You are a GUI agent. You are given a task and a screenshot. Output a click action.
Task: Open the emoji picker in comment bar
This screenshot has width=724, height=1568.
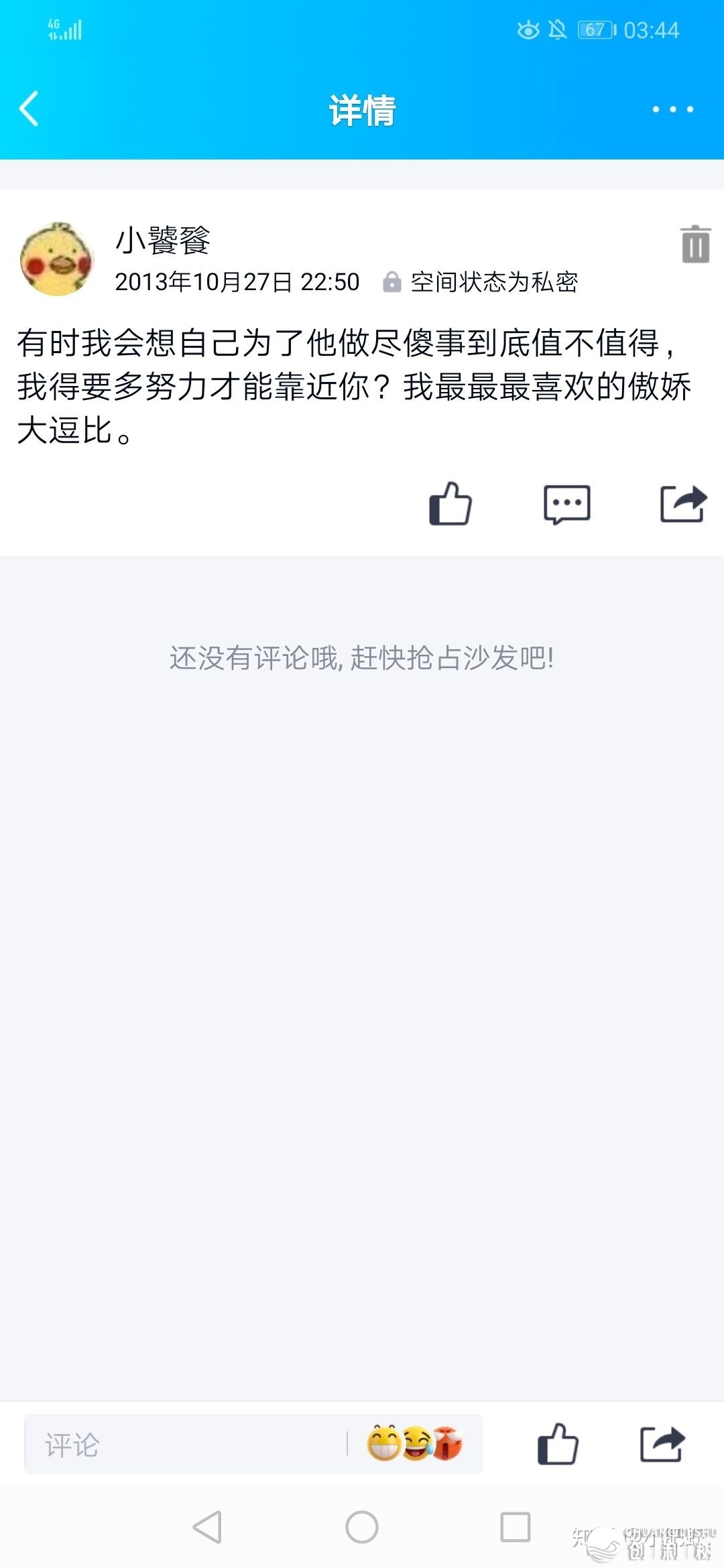[414, 1443]
